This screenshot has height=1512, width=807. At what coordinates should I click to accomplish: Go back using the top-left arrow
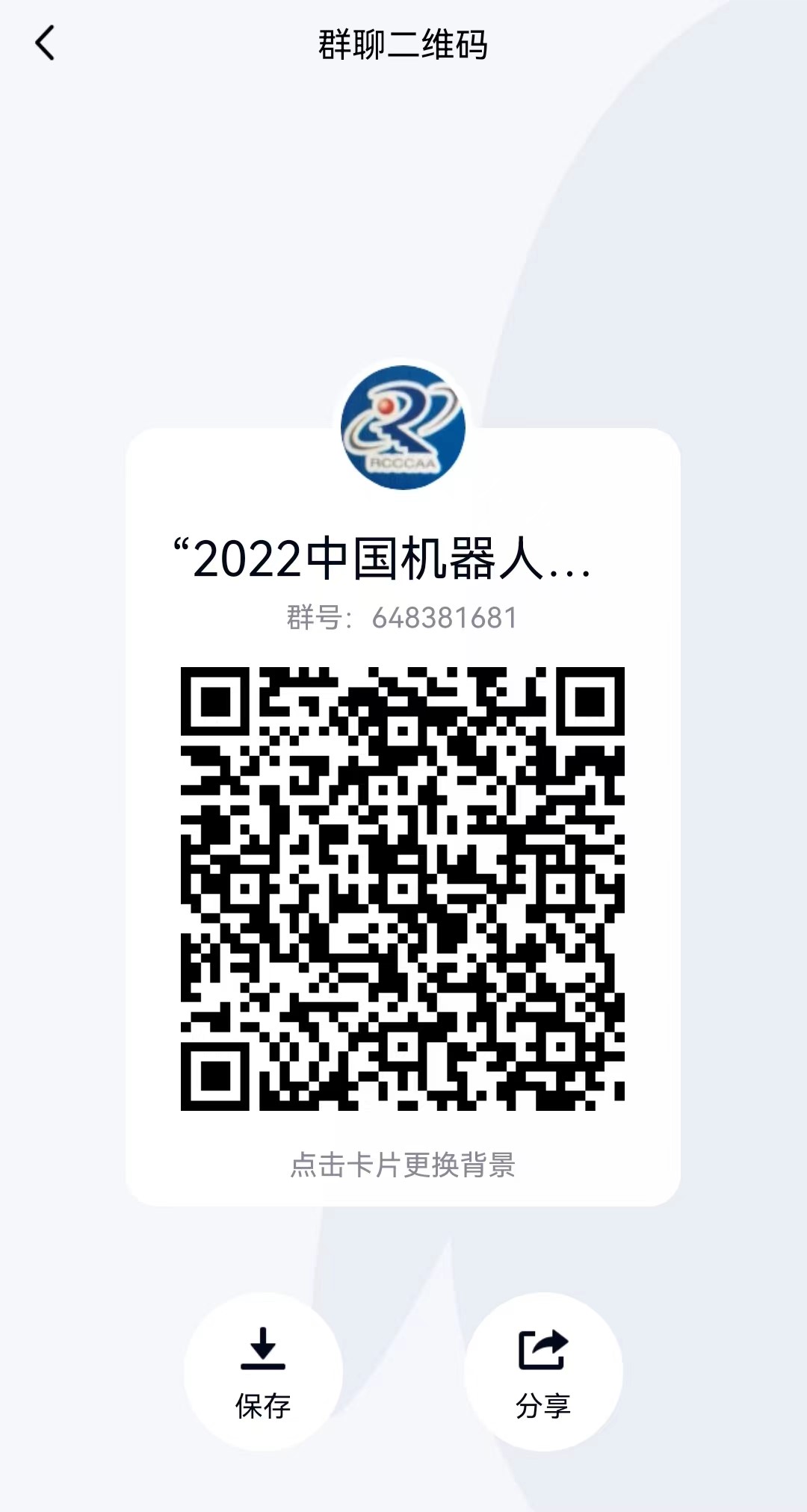(45, 43)
